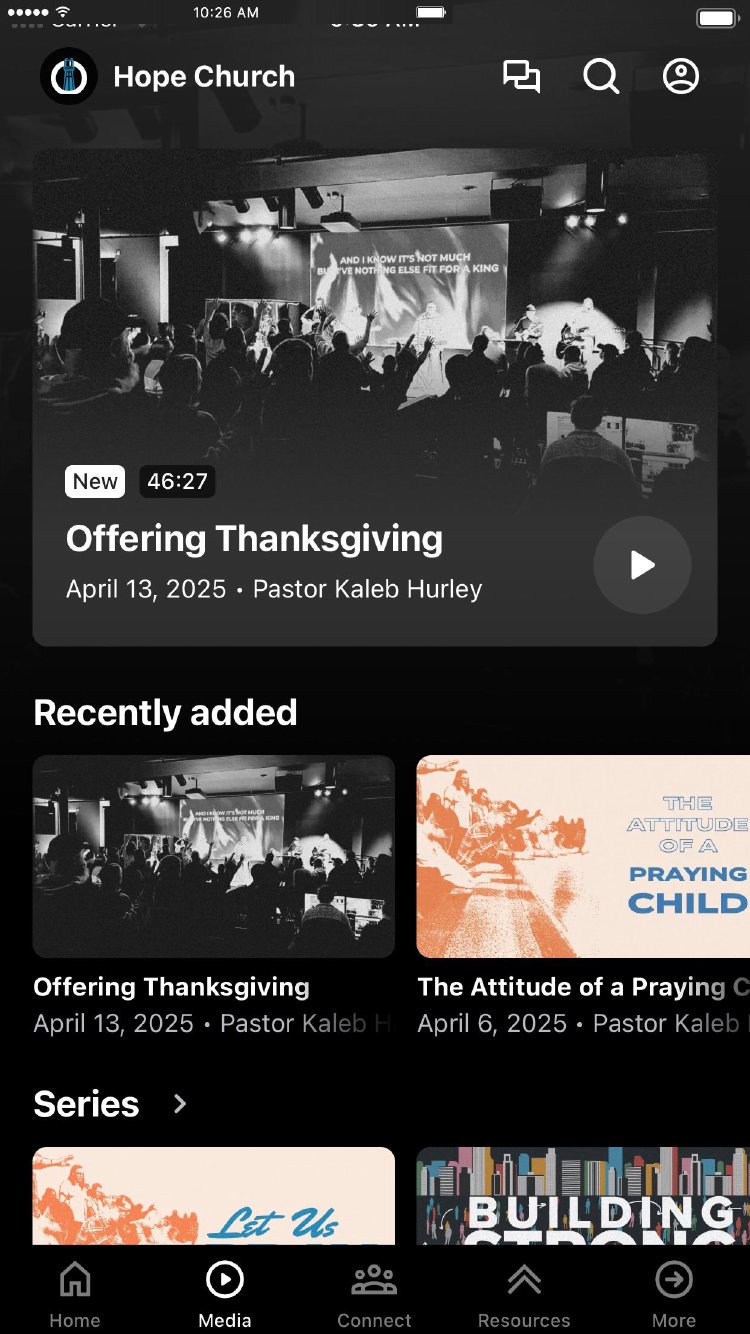
Task: Open the user profile icon
Action: point(681,77)
